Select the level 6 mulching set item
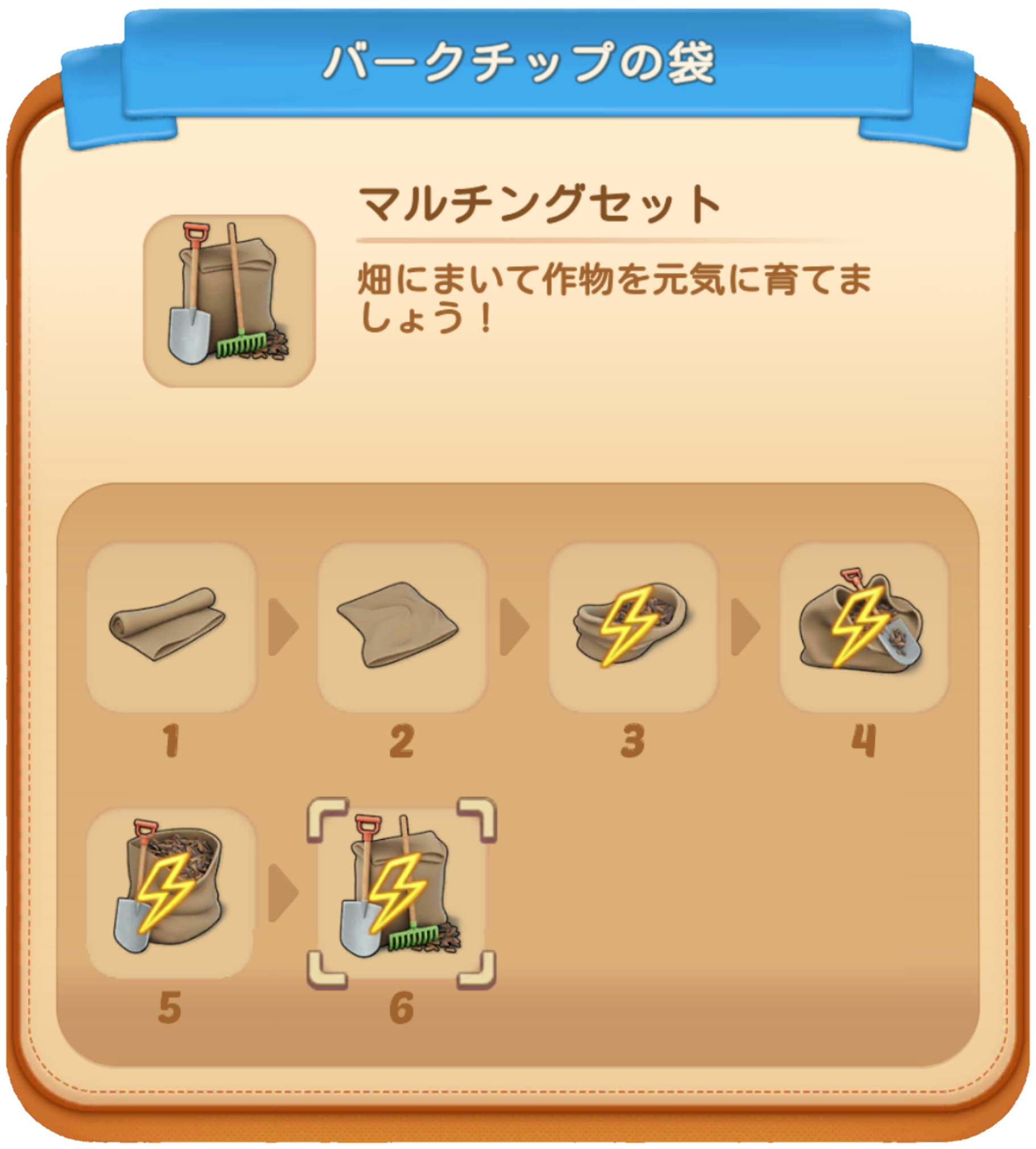The height and width of the screenshot is (1149, 1036). click(x=402, y=892)
